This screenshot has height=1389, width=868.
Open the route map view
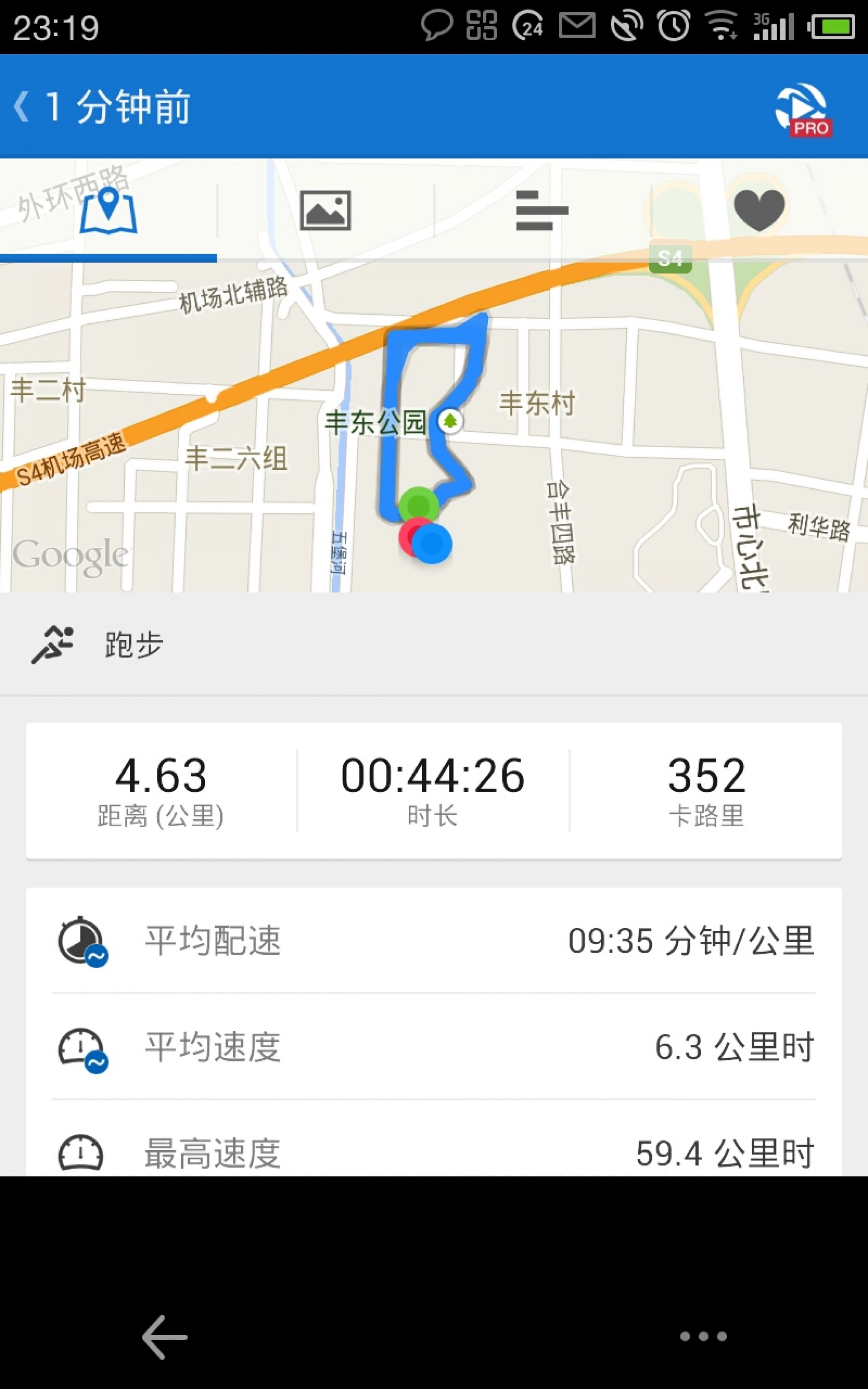click(434, 428)
